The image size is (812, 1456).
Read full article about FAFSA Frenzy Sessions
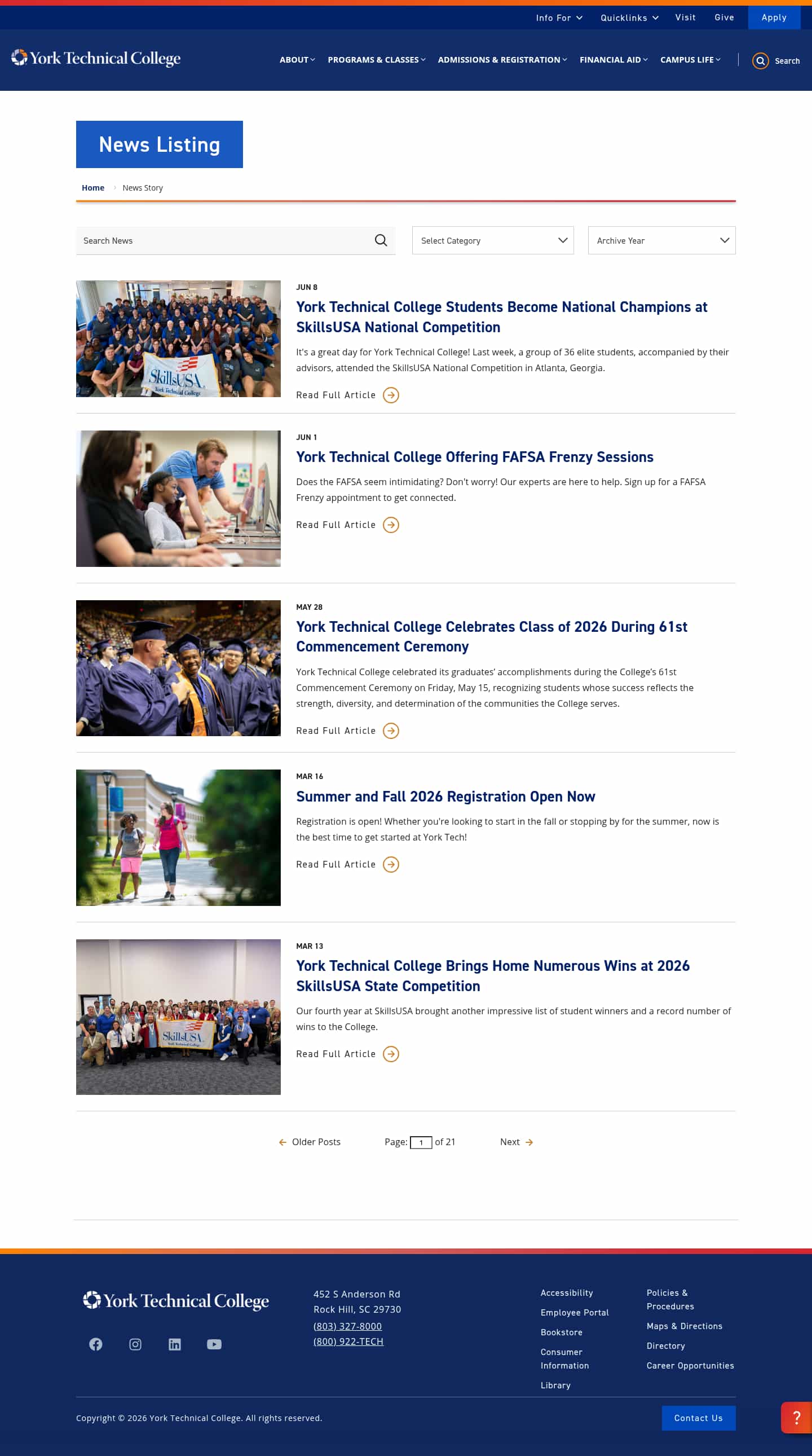pyautogui.click(x=347, y=525)
